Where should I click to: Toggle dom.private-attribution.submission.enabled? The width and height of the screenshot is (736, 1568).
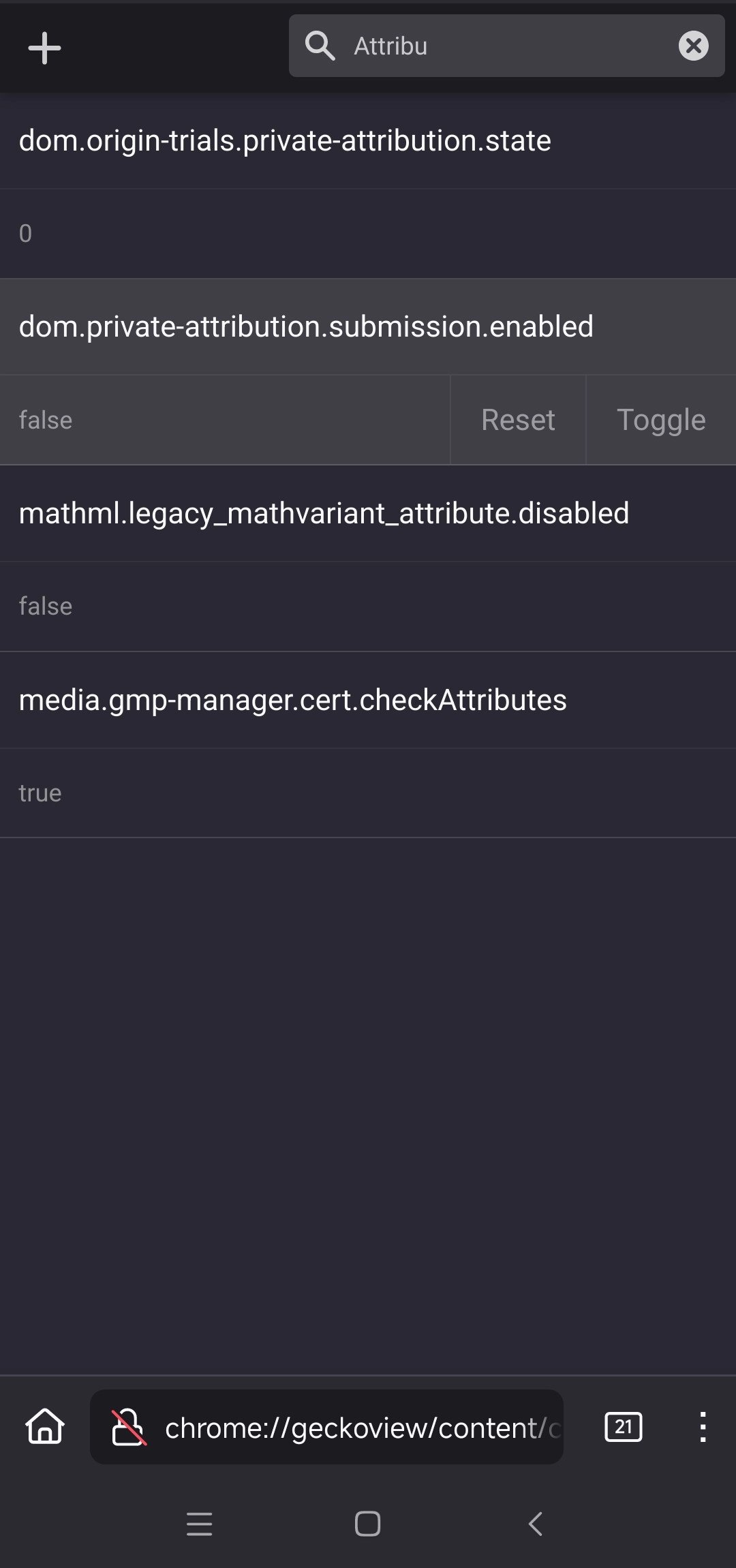pyautogui.click(x=660, y=420)
